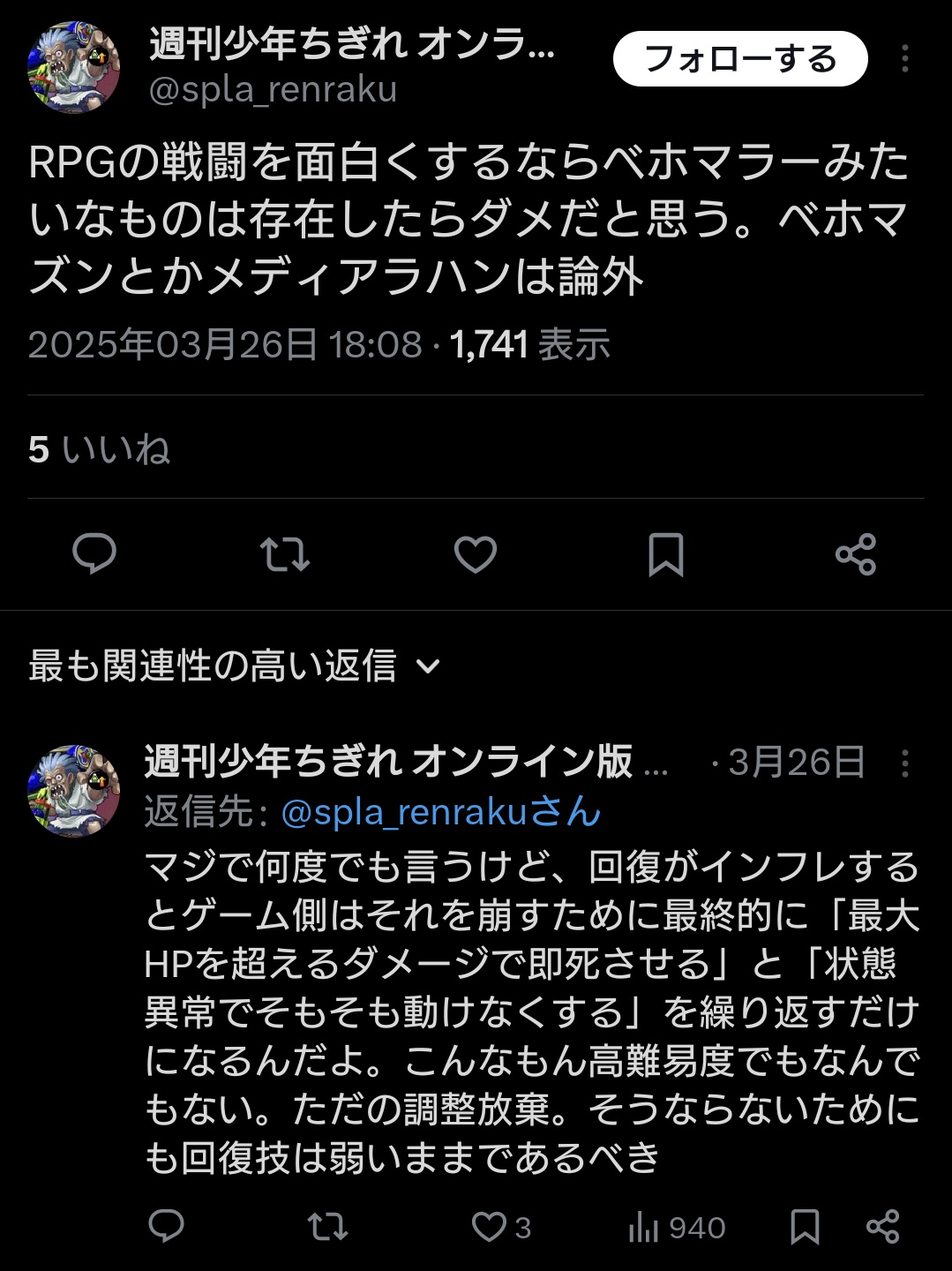Like the main post
Screen dimensions: 952x1271
476,554
